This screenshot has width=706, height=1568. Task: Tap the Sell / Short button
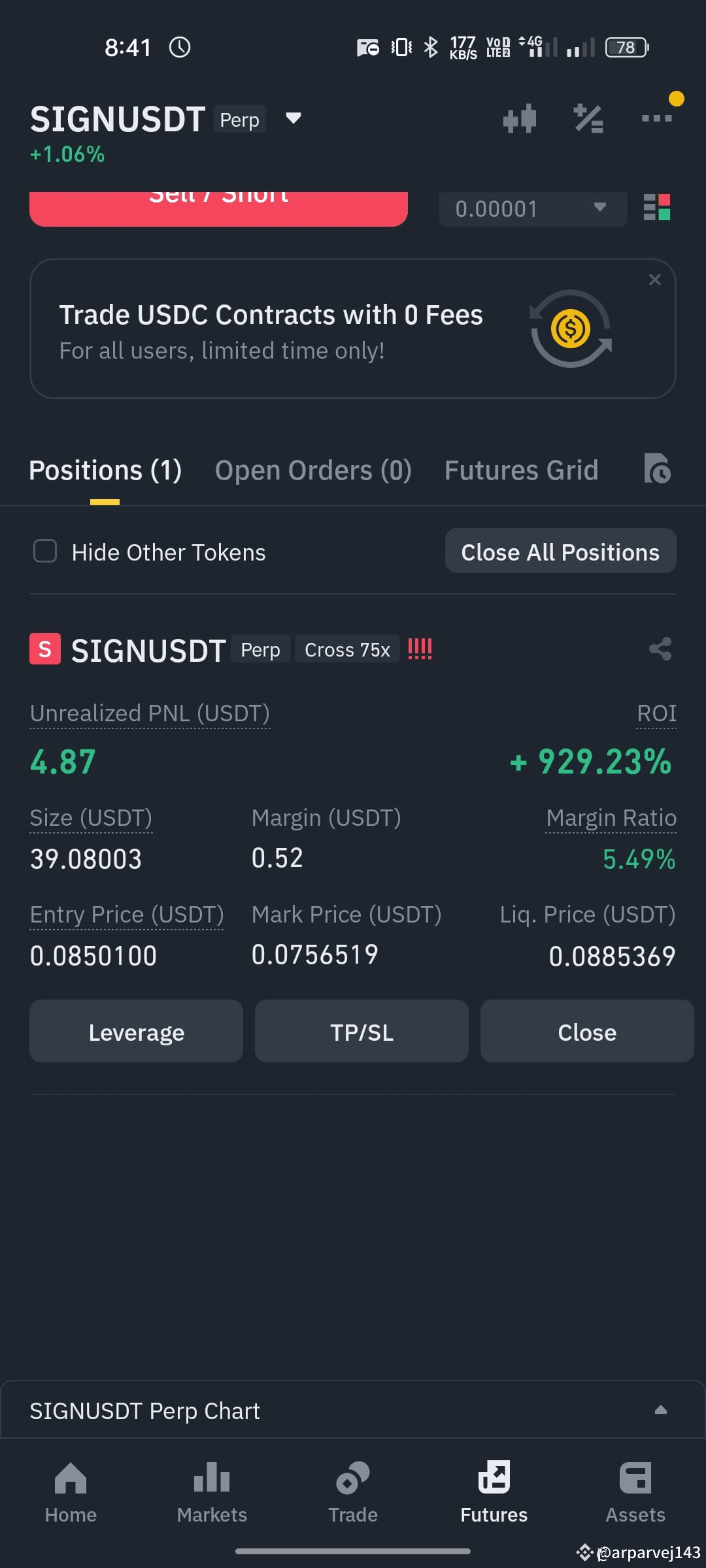click(x=218, y=208)
